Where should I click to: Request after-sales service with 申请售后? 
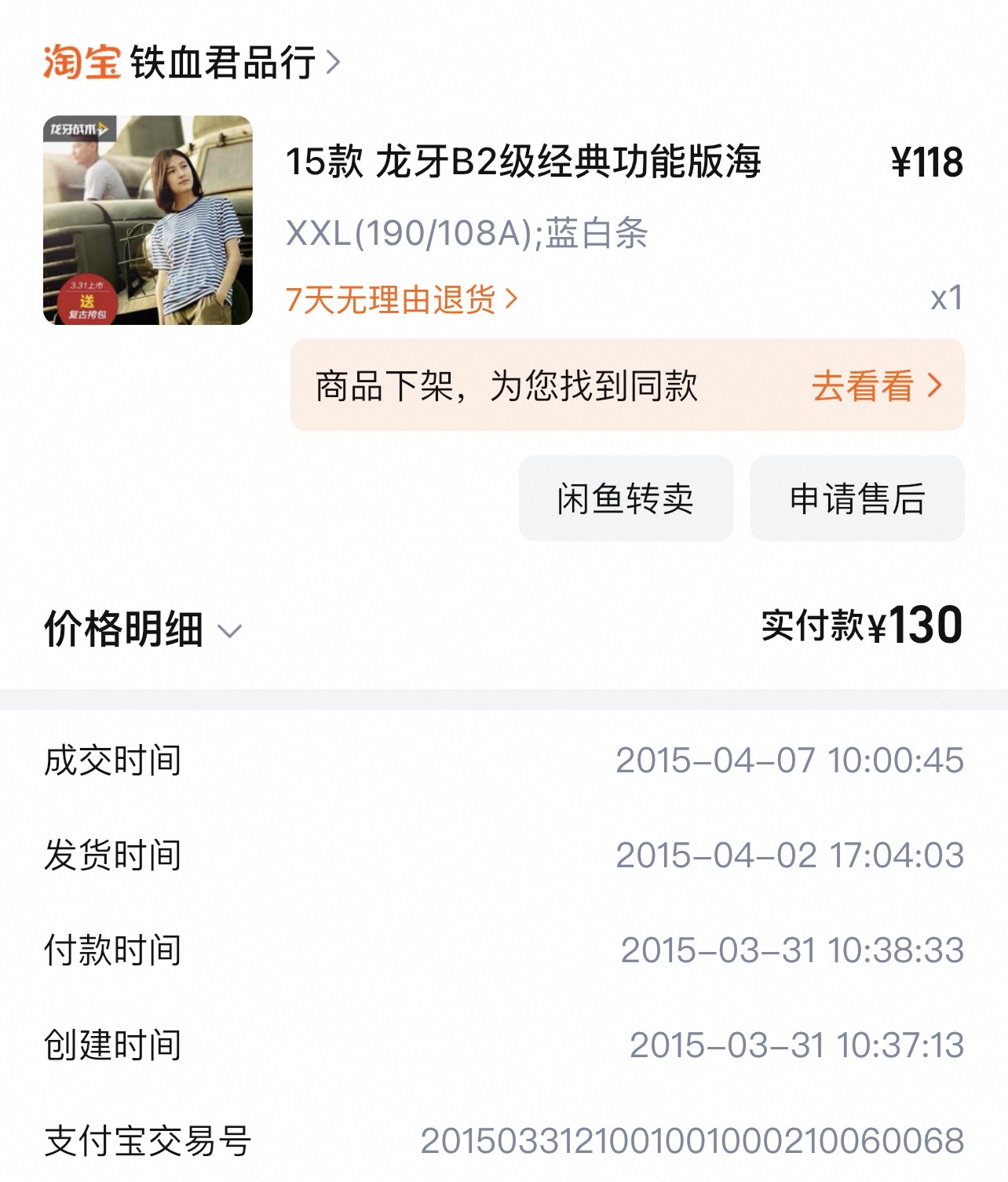pyautogui.click(x=856, y=498)
